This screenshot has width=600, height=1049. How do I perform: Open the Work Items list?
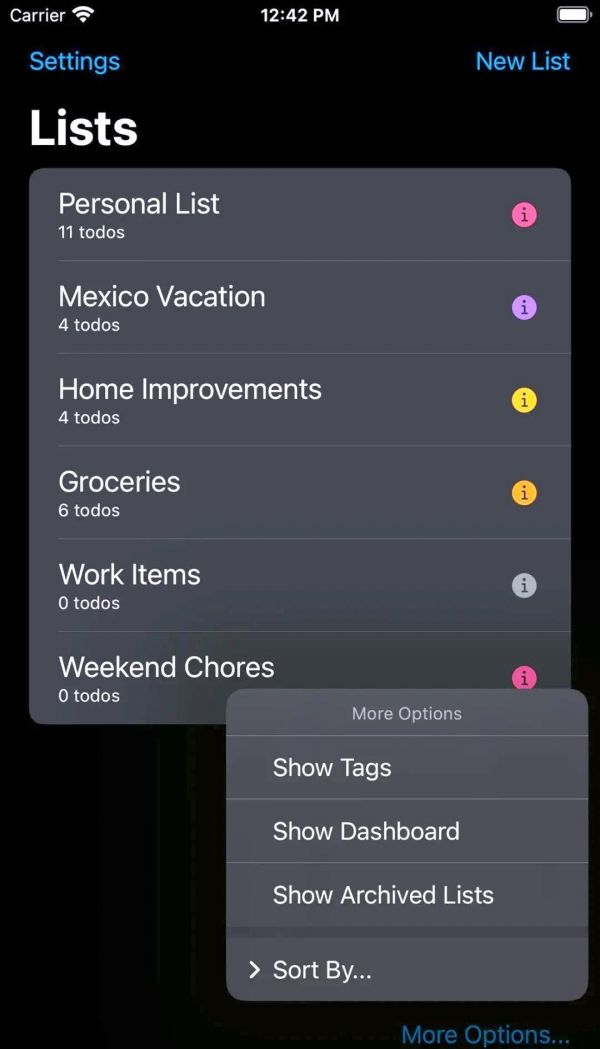(300, 585)
